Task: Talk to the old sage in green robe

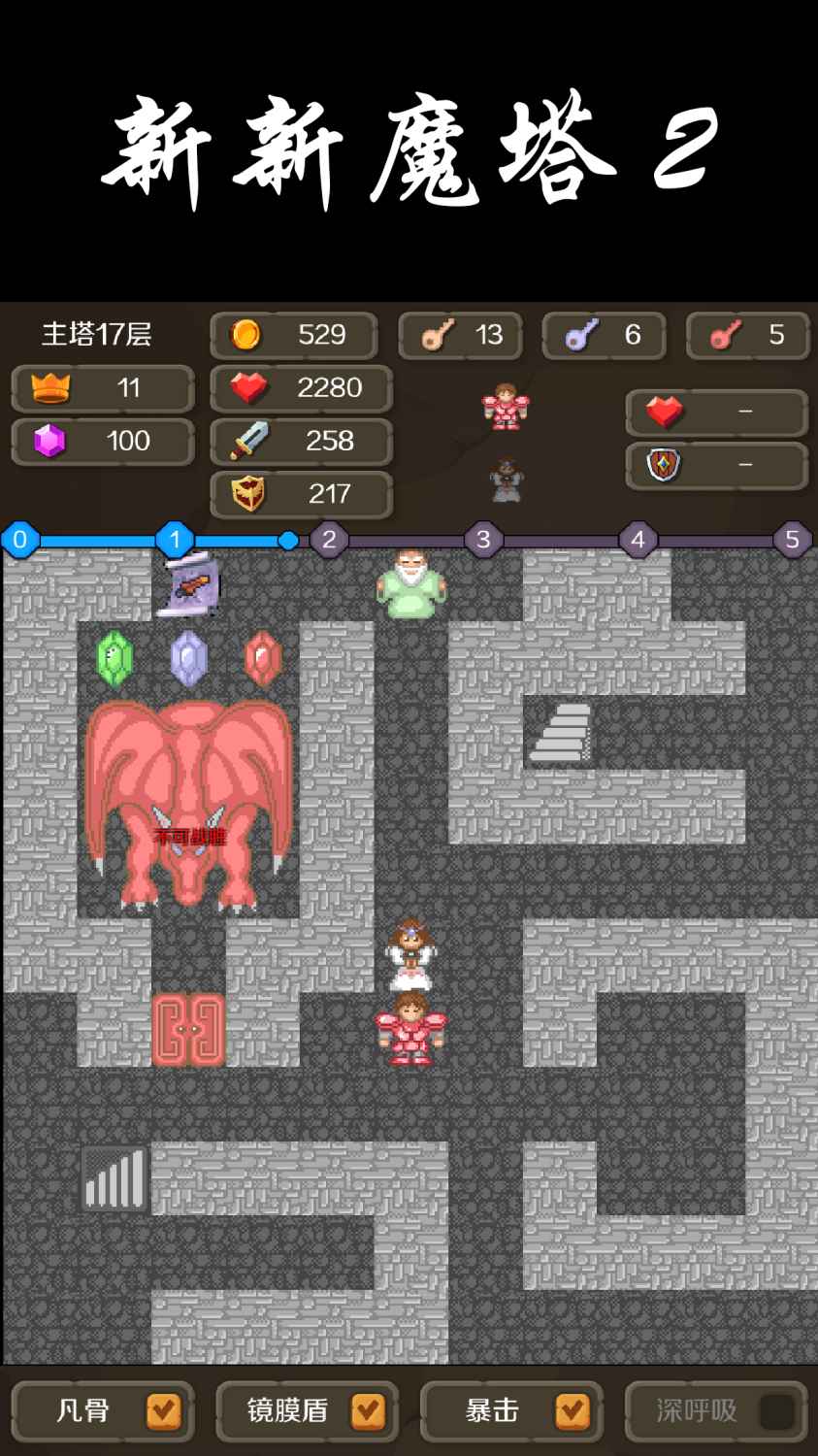Action: click(x=411, y=583)
